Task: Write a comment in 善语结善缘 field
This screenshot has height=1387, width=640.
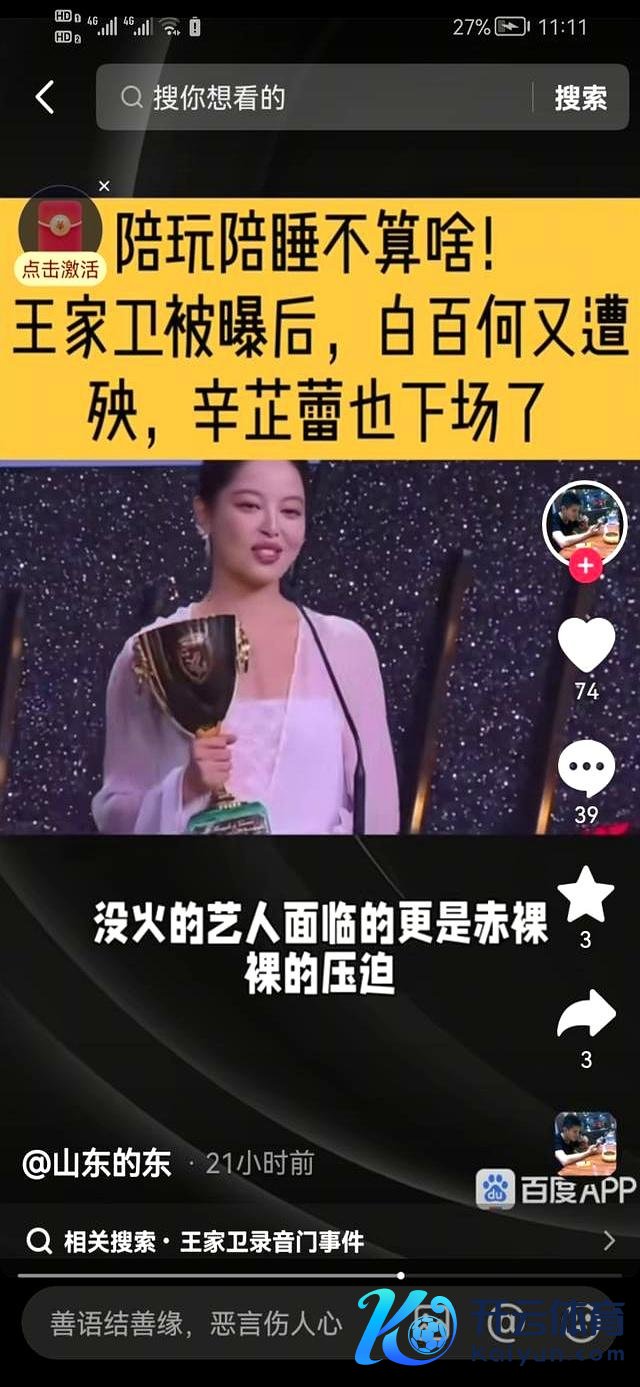Action: (200, 1323)
